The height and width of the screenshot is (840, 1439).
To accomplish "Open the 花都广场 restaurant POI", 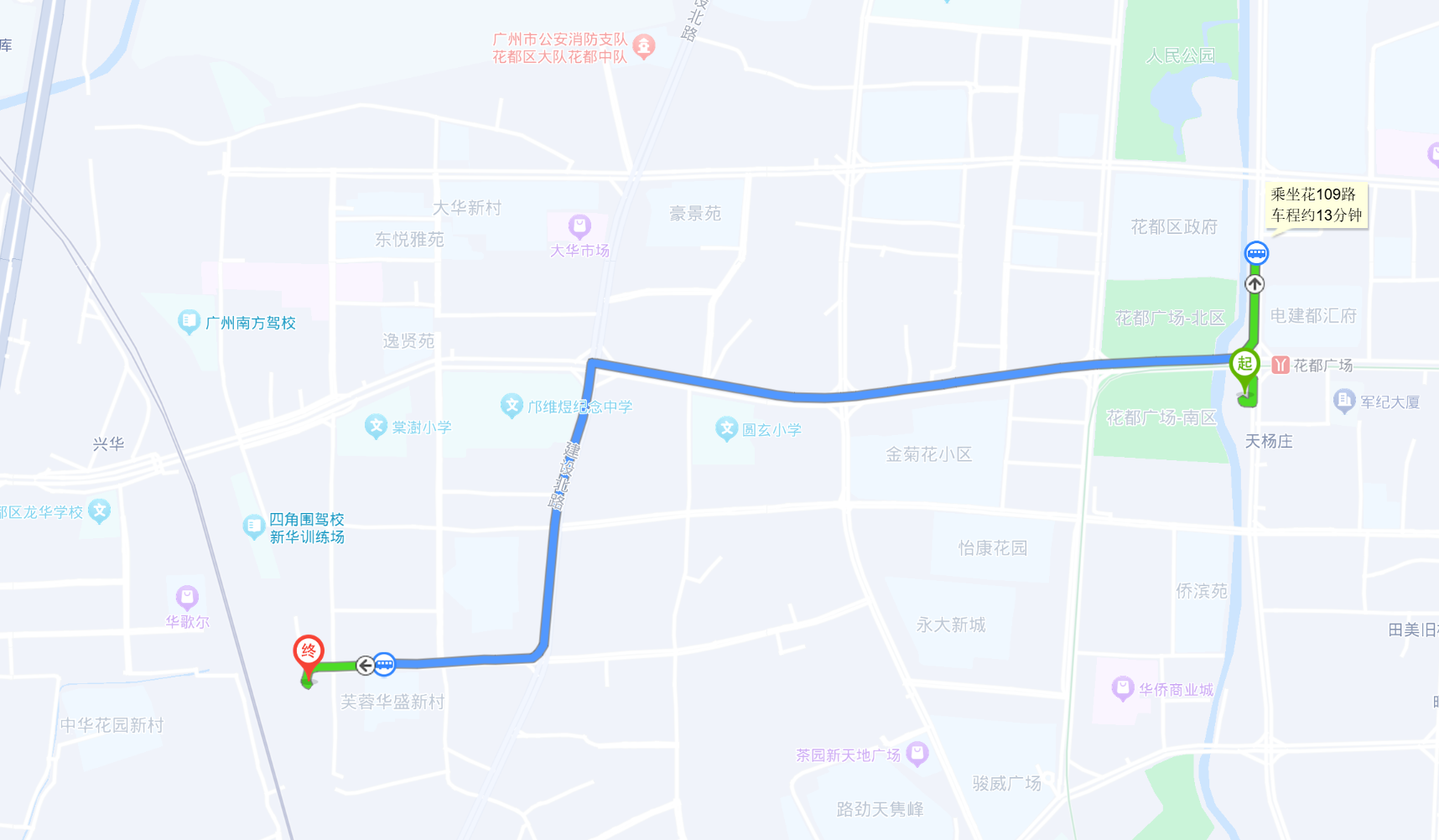I will tap(1281, 365).
